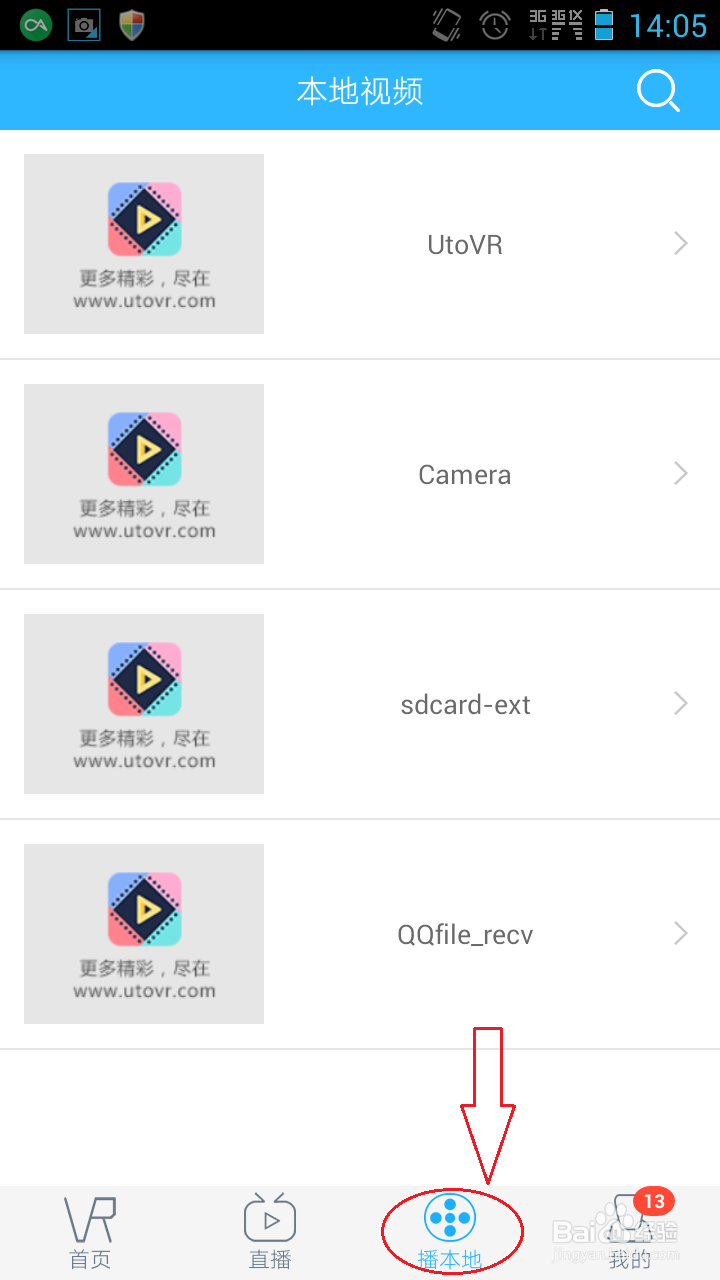Switch to the 直播 tab

click(x=270, y=1233)
